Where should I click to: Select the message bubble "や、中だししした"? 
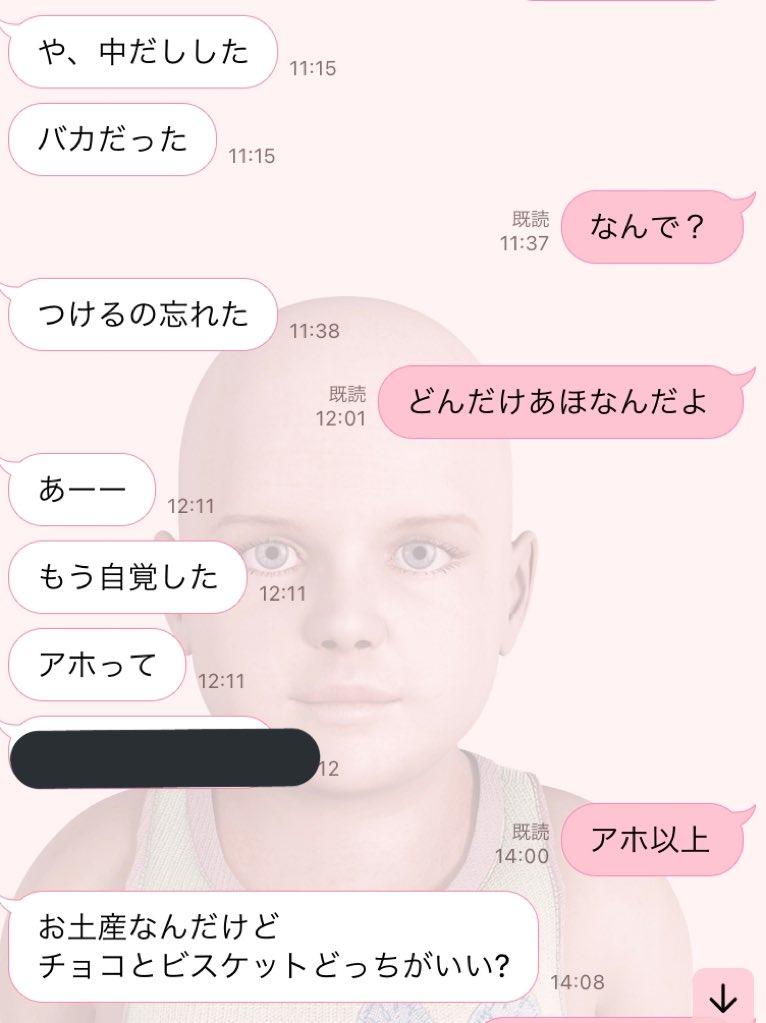[x=140, y=53]
